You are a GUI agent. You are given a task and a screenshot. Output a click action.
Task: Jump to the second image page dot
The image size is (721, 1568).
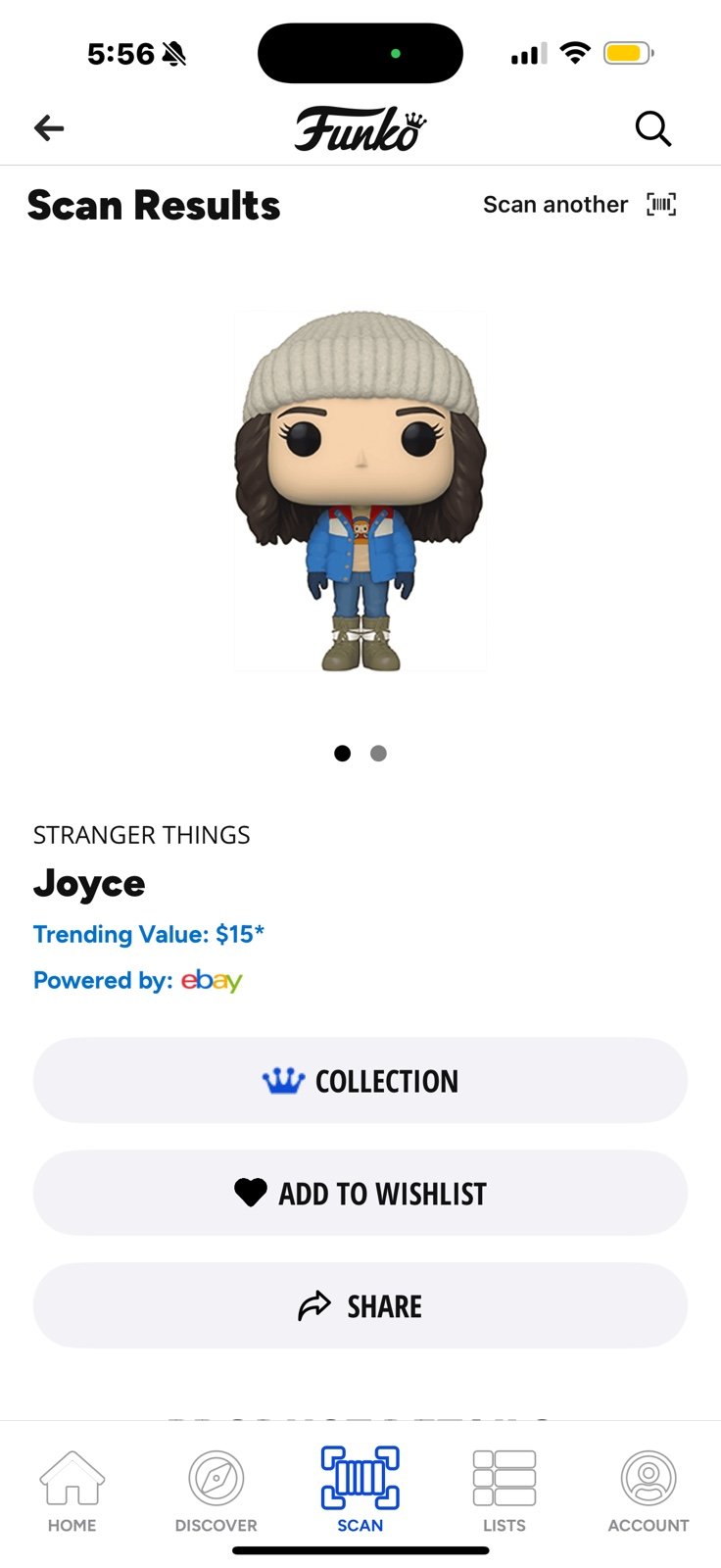(378, 753)
